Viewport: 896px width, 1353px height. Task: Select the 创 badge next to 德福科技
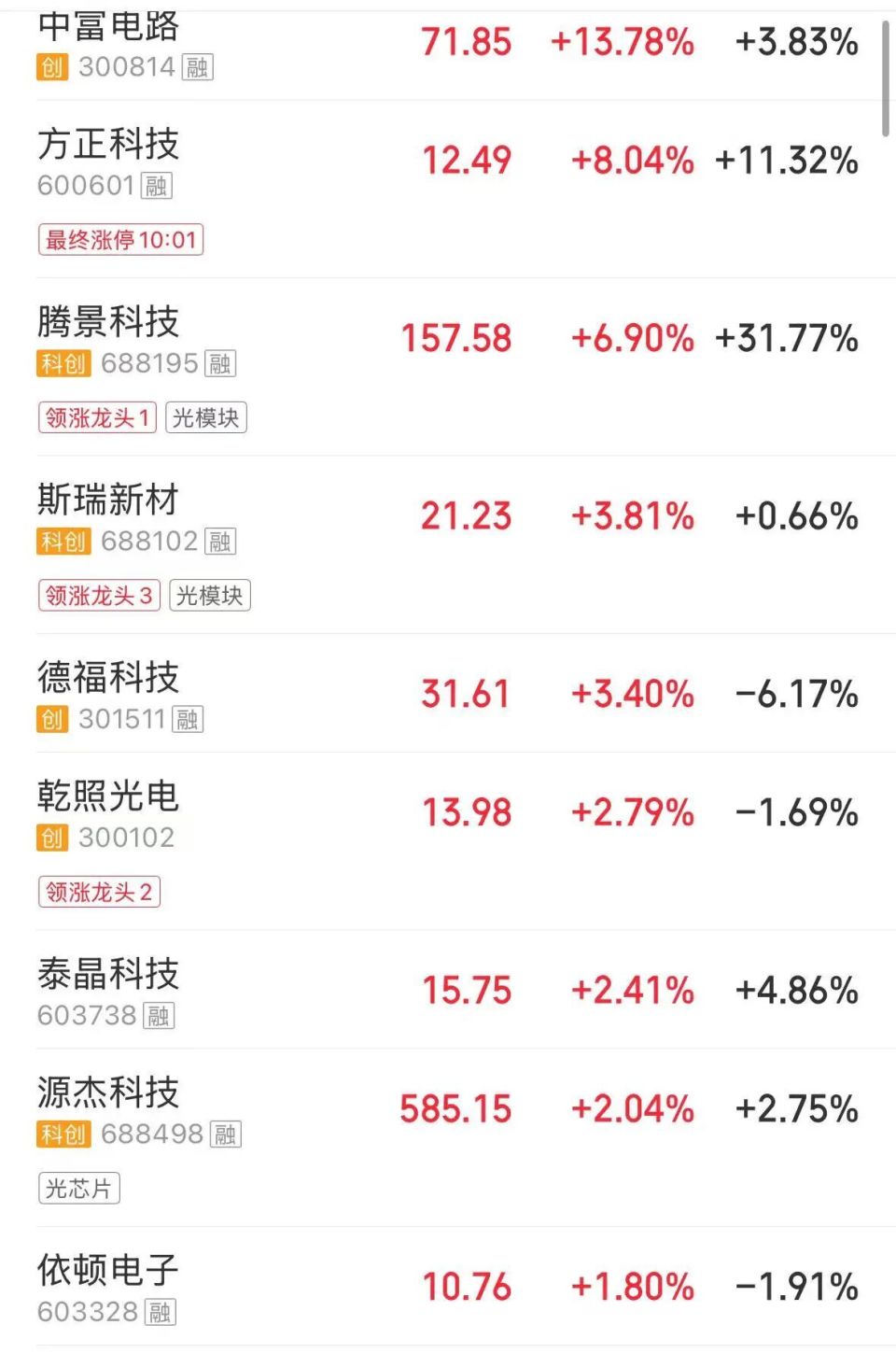click(52, 720)
